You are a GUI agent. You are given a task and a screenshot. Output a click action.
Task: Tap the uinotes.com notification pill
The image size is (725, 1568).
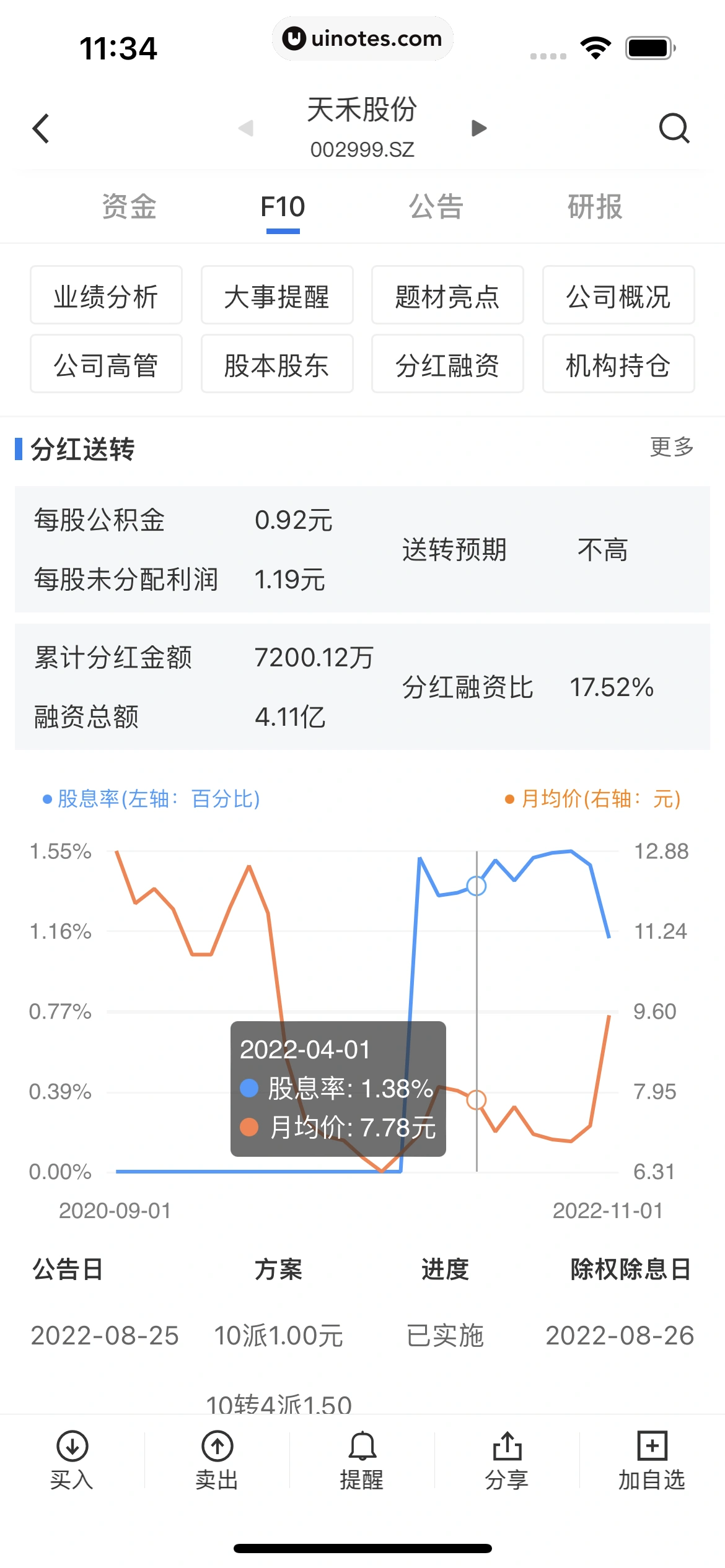pyautogui.click(x=362, y=38)
